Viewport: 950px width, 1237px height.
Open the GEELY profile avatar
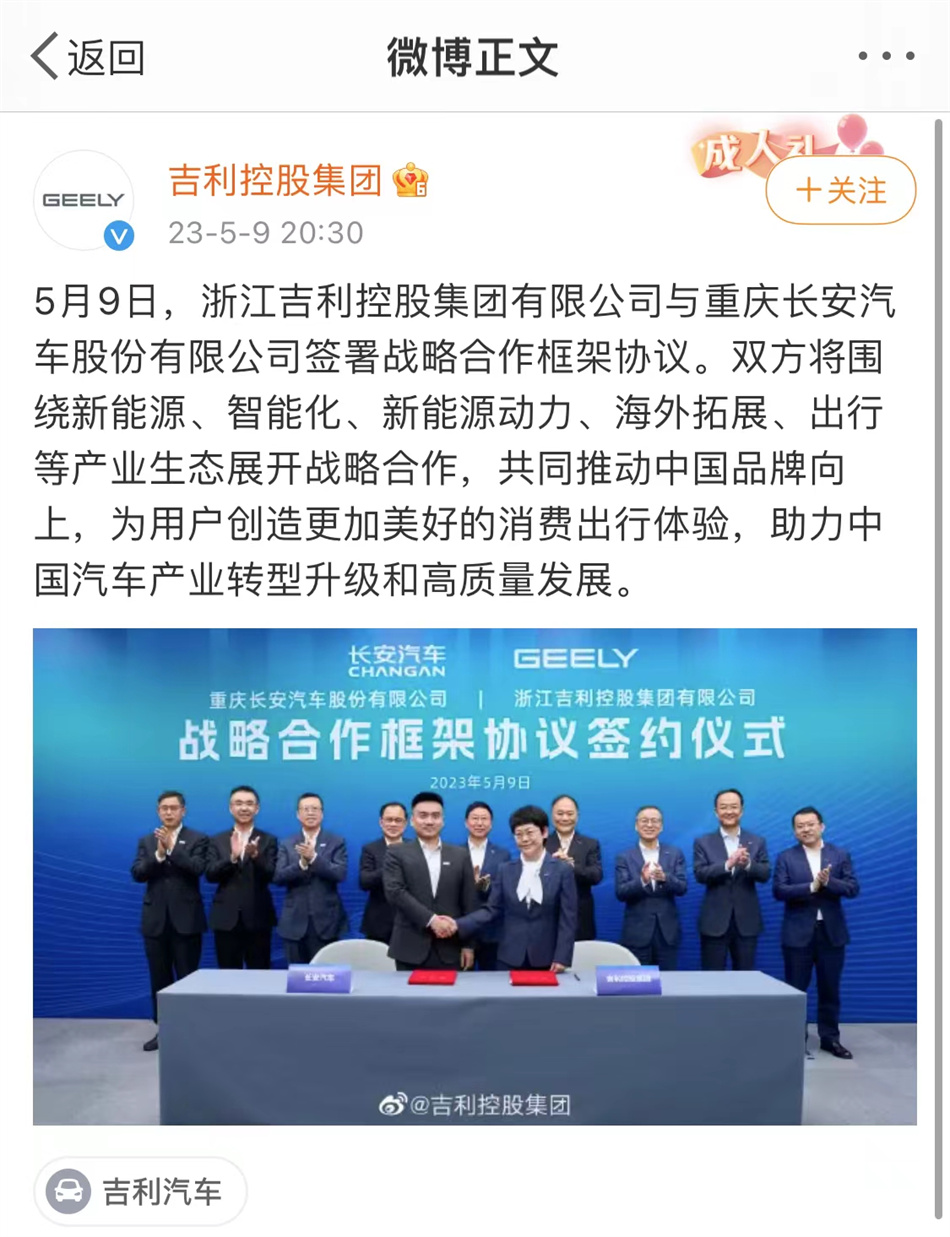click(x=84, y=199)
